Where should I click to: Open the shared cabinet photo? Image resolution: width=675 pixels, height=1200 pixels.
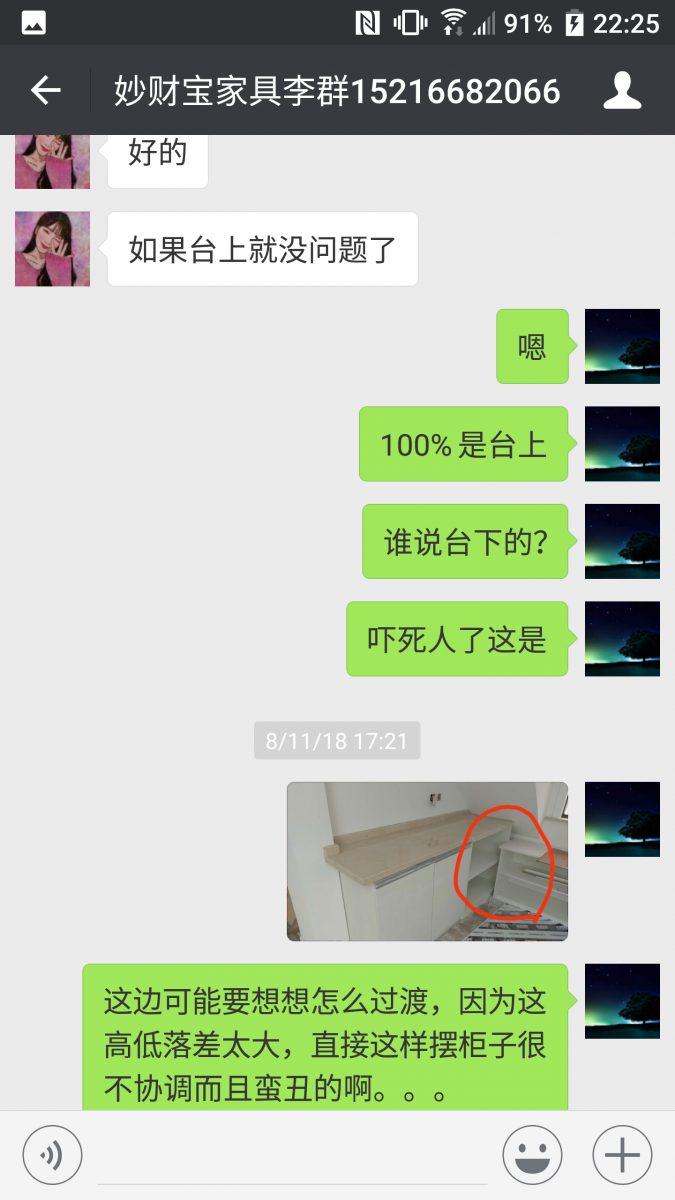pyautogui.click(x=427, y=861)
